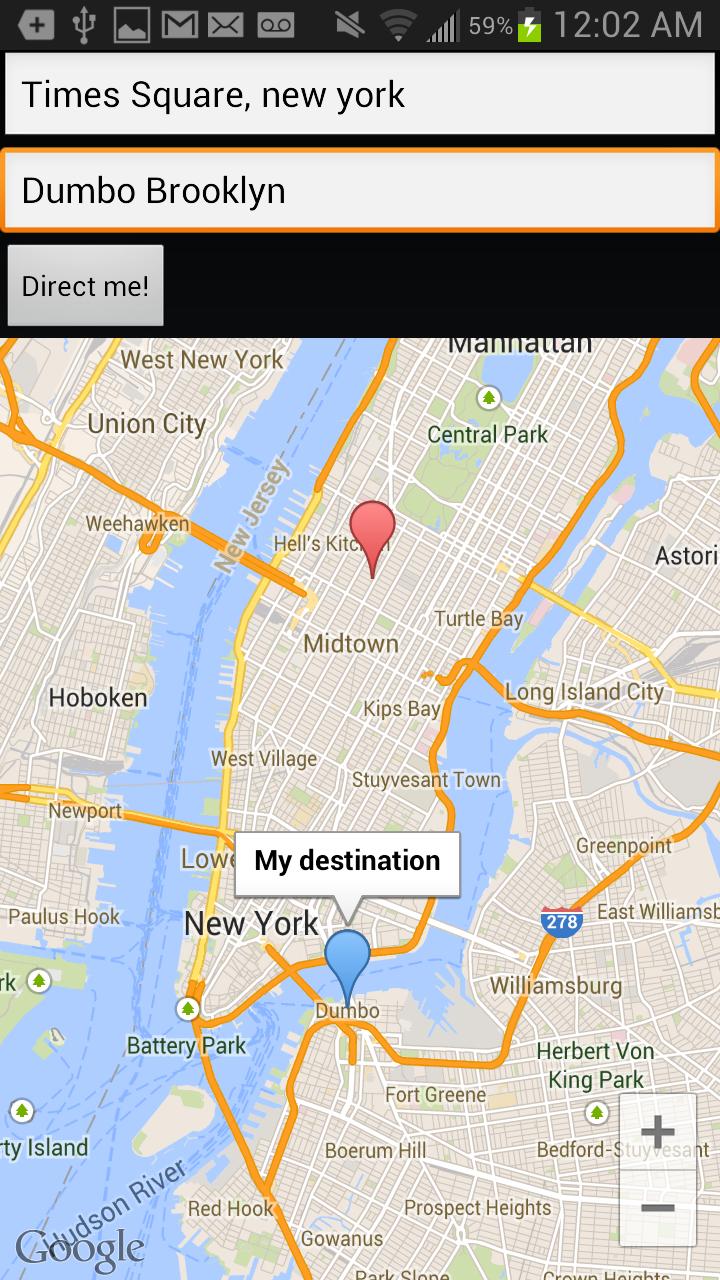Select the red origin marker in Midtown

pos(372,528)
